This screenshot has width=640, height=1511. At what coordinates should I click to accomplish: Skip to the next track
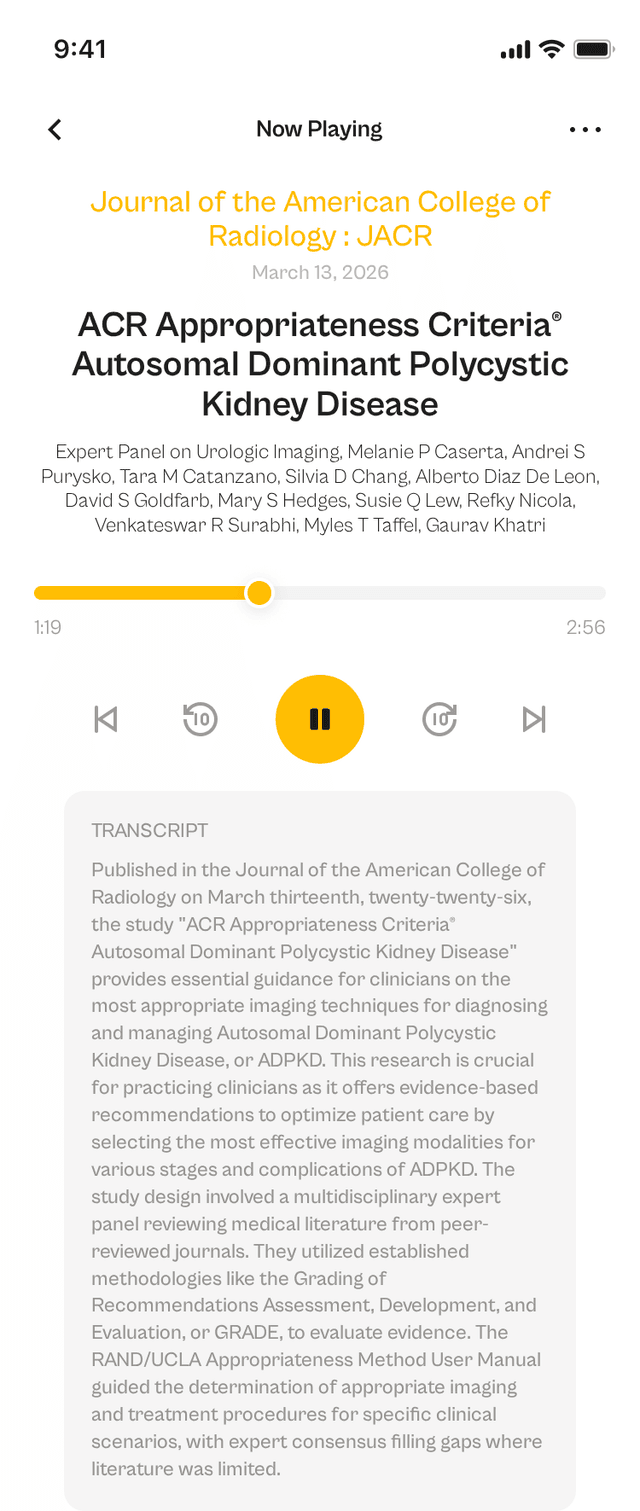[x=534, y=719]
